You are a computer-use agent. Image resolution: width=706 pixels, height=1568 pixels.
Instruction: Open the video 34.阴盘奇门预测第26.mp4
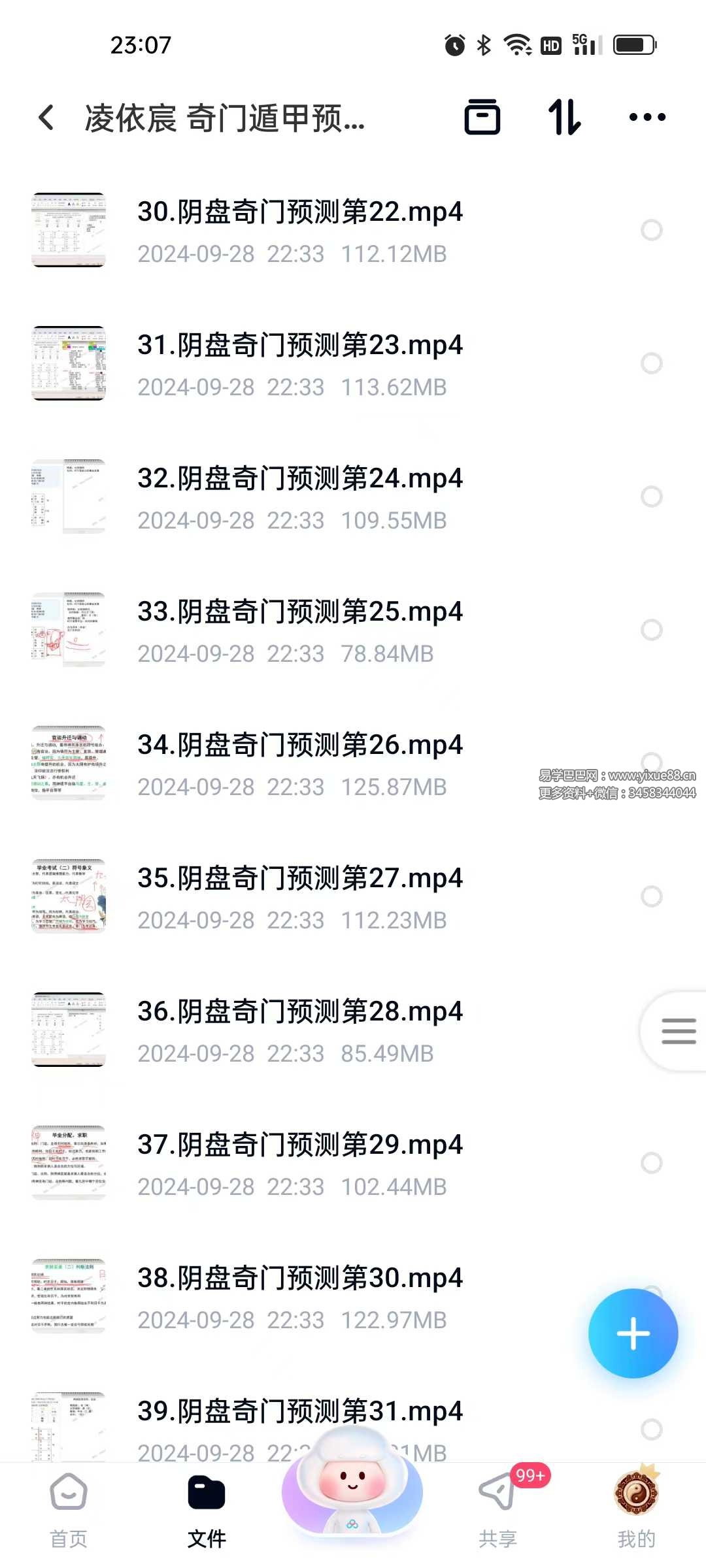click(x=301, y=745)
